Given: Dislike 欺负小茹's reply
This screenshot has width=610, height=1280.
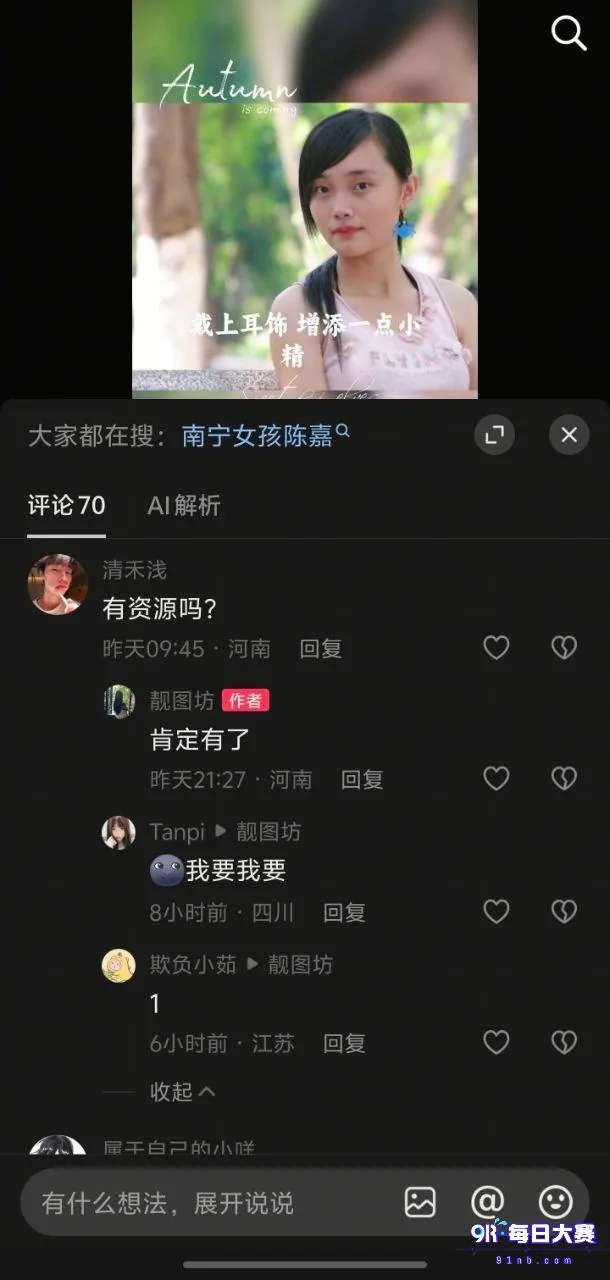Looking at the screenshot, I should pyautogui.click(x=564, y=1043).
